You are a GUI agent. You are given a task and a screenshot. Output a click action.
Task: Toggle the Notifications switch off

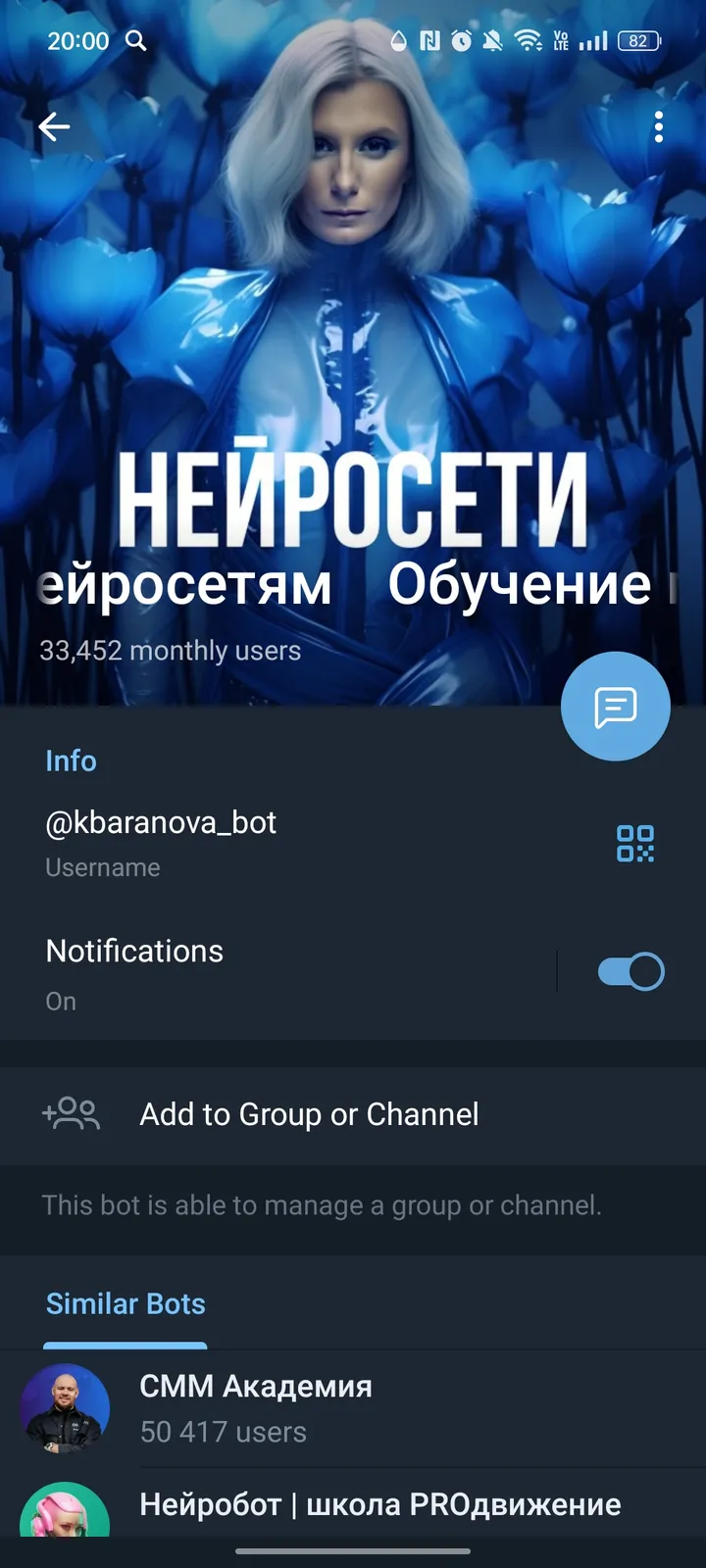click(x=629, y=970)
